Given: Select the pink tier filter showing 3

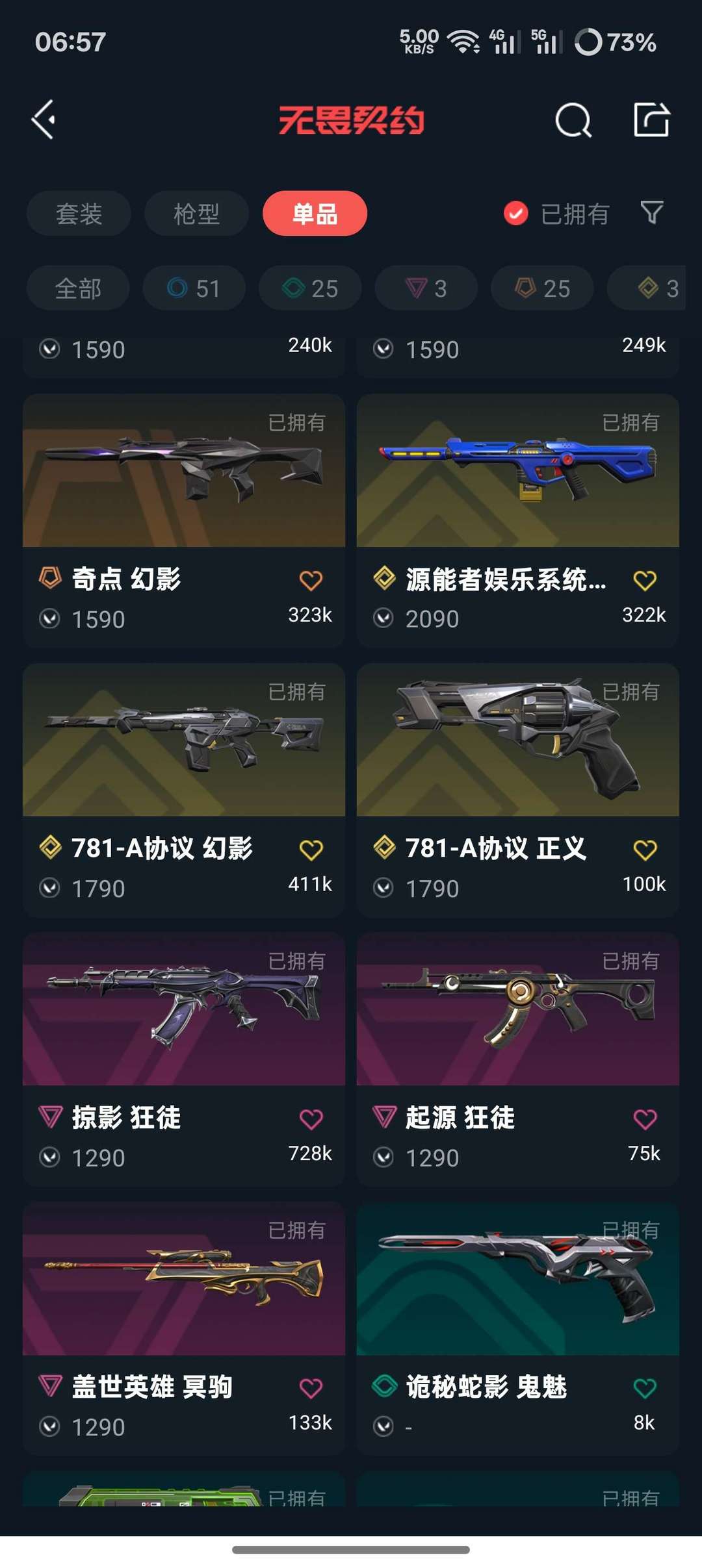Looking at the screenshot, I should 425,288.
